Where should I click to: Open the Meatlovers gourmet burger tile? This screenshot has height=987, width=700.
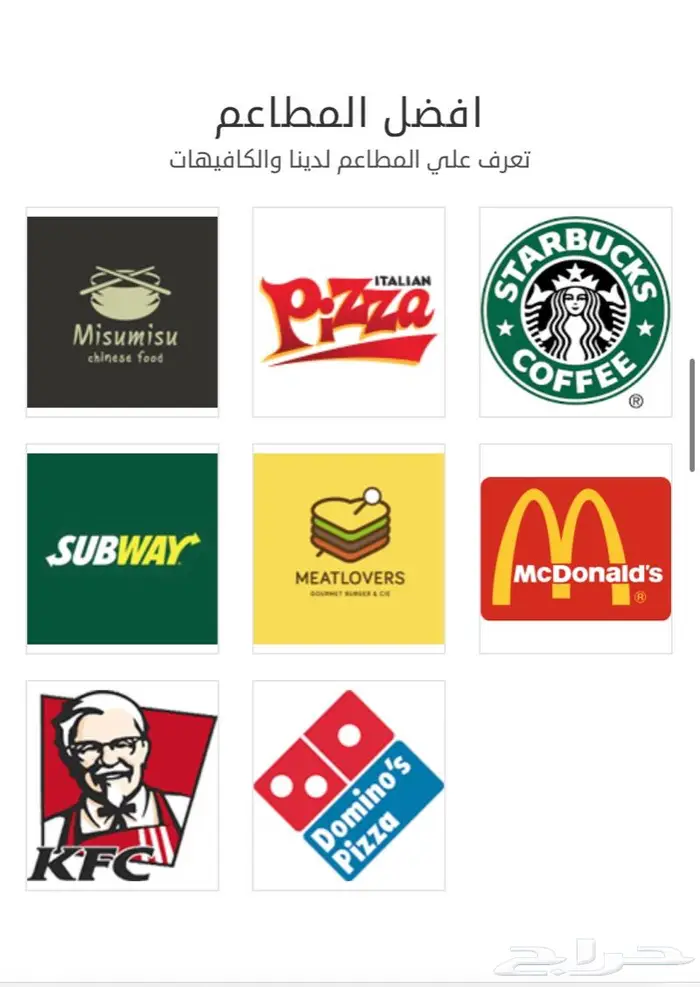pos(348,548)
